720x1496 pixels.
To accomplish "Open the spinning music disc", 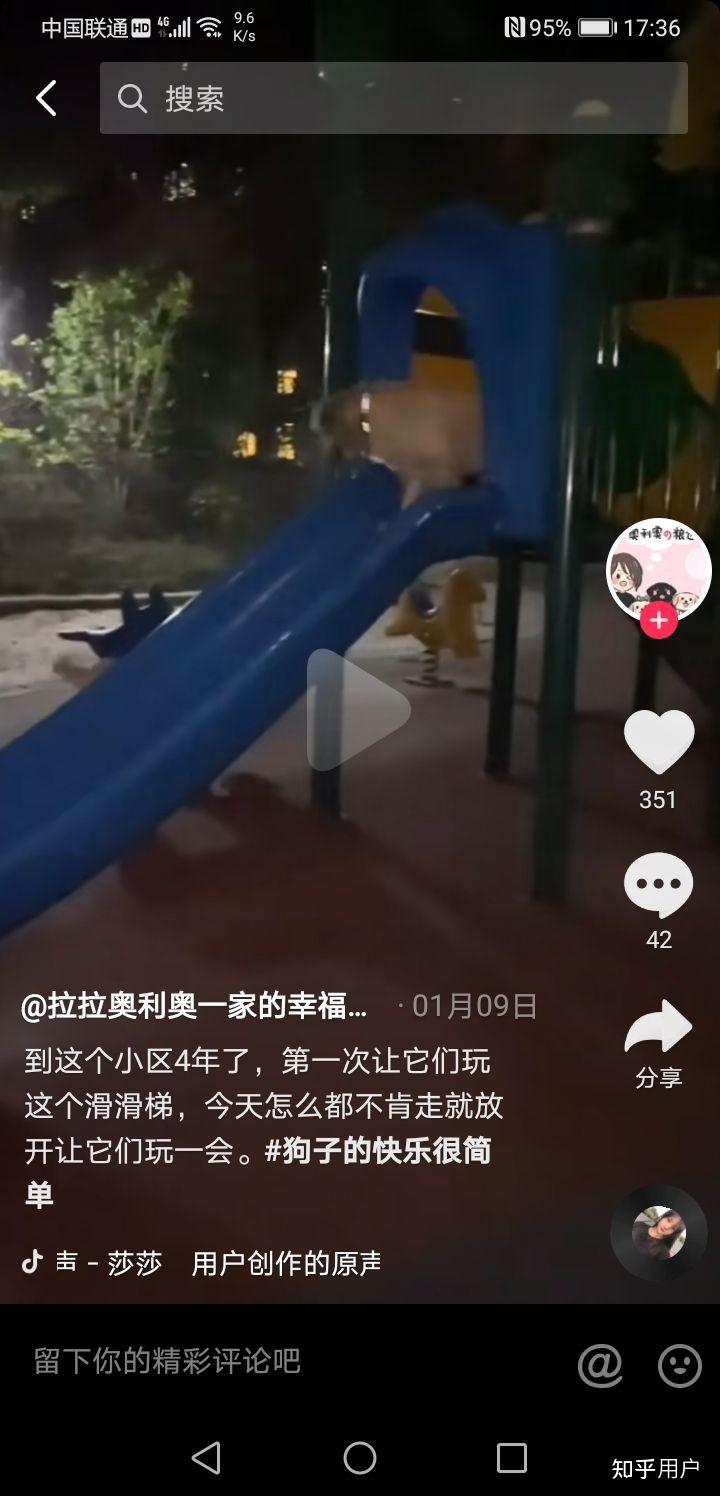I will click(658, 1232).
